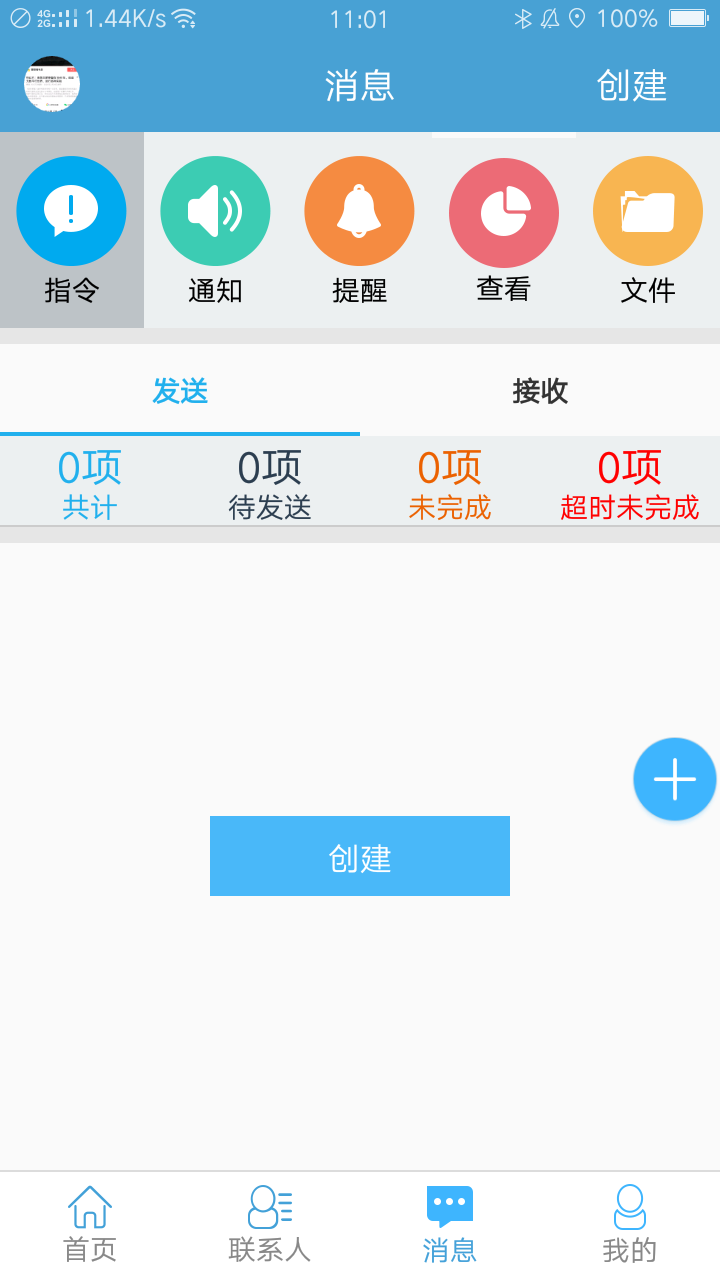Image resolution: width=720 pixels, height=1280 pixels.
Task: Open the 我的 tab
Action: point(630,1224)
